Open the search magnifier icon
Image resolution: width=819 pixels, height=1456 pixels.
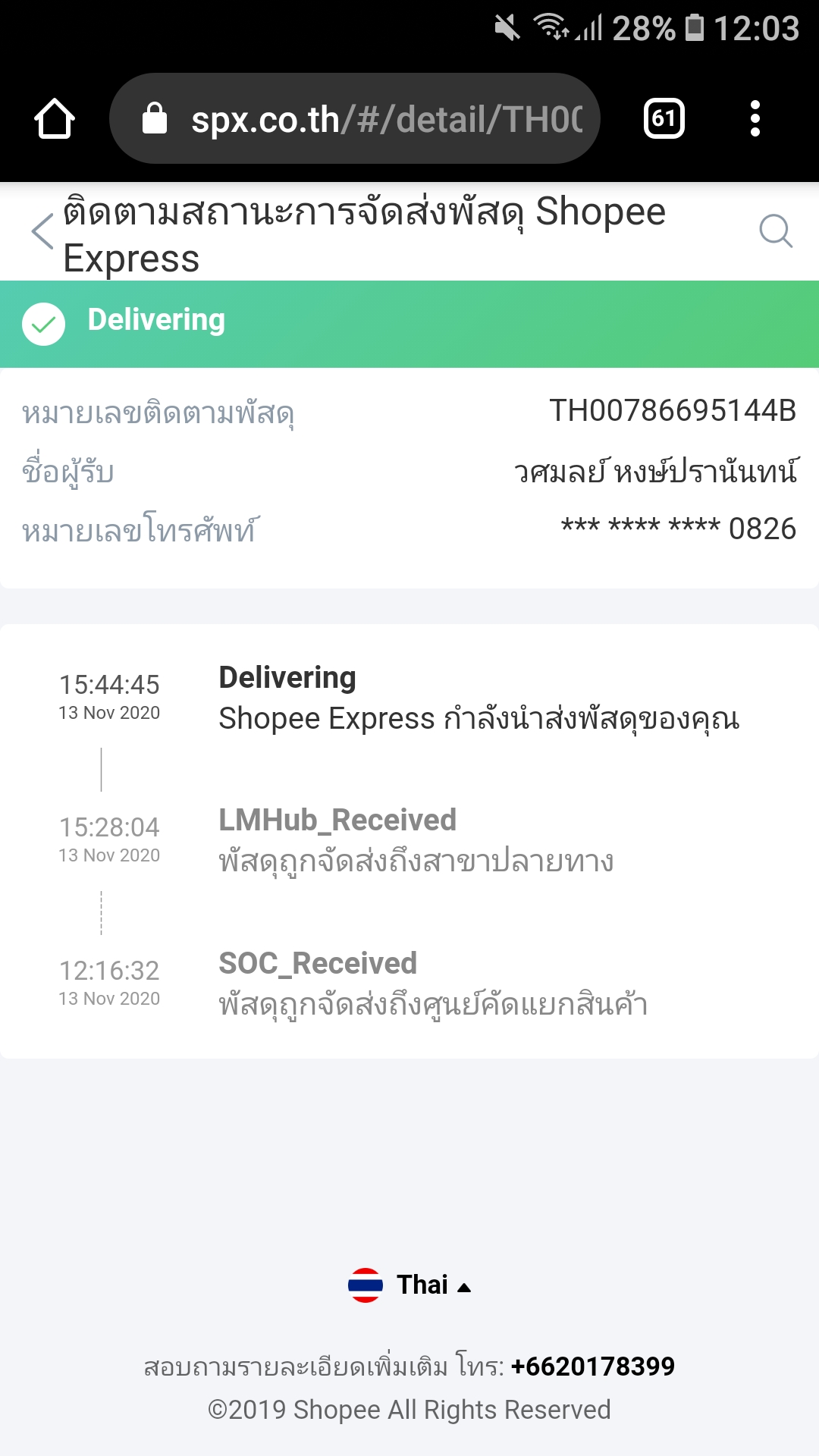click(776, 231)
